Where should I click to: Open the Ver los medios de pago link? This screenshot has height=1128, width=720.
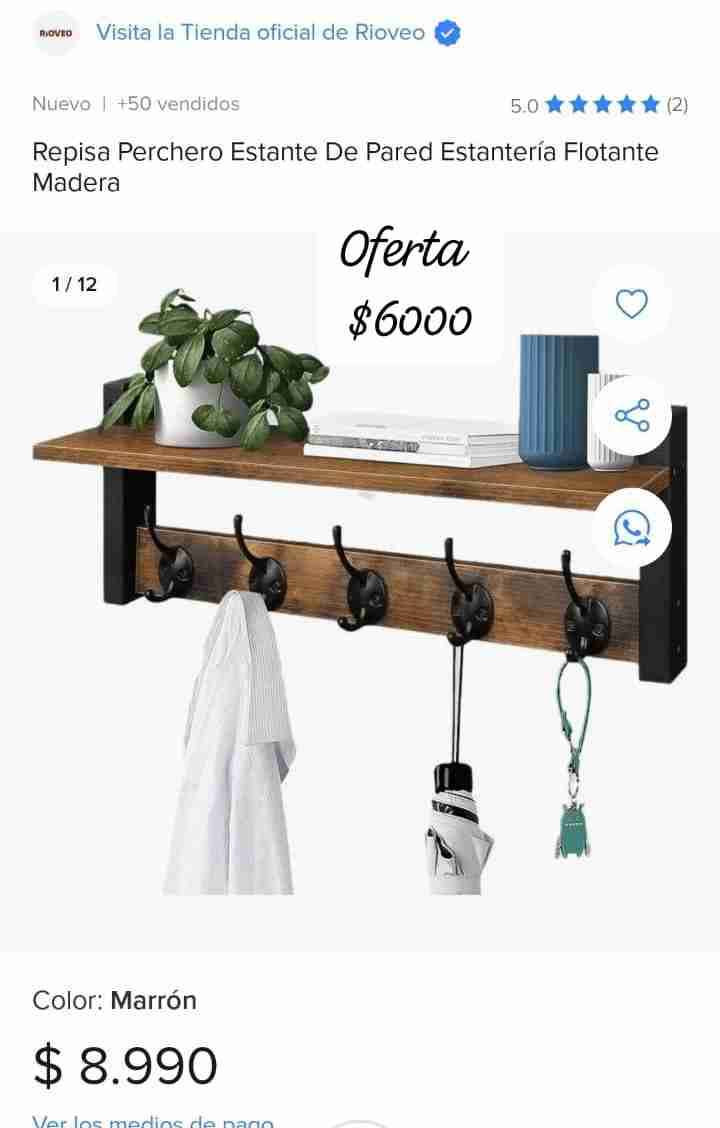pos(153,1120)
